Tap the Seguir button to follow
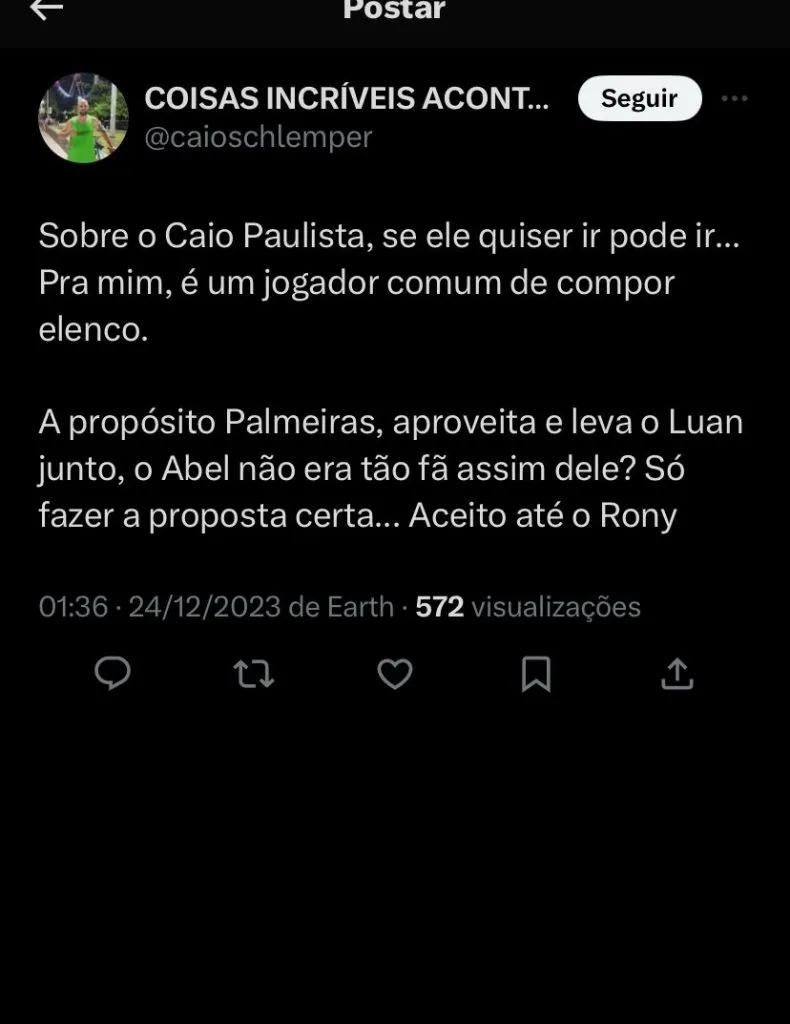Screen dimensions: 790x1024 639,99
